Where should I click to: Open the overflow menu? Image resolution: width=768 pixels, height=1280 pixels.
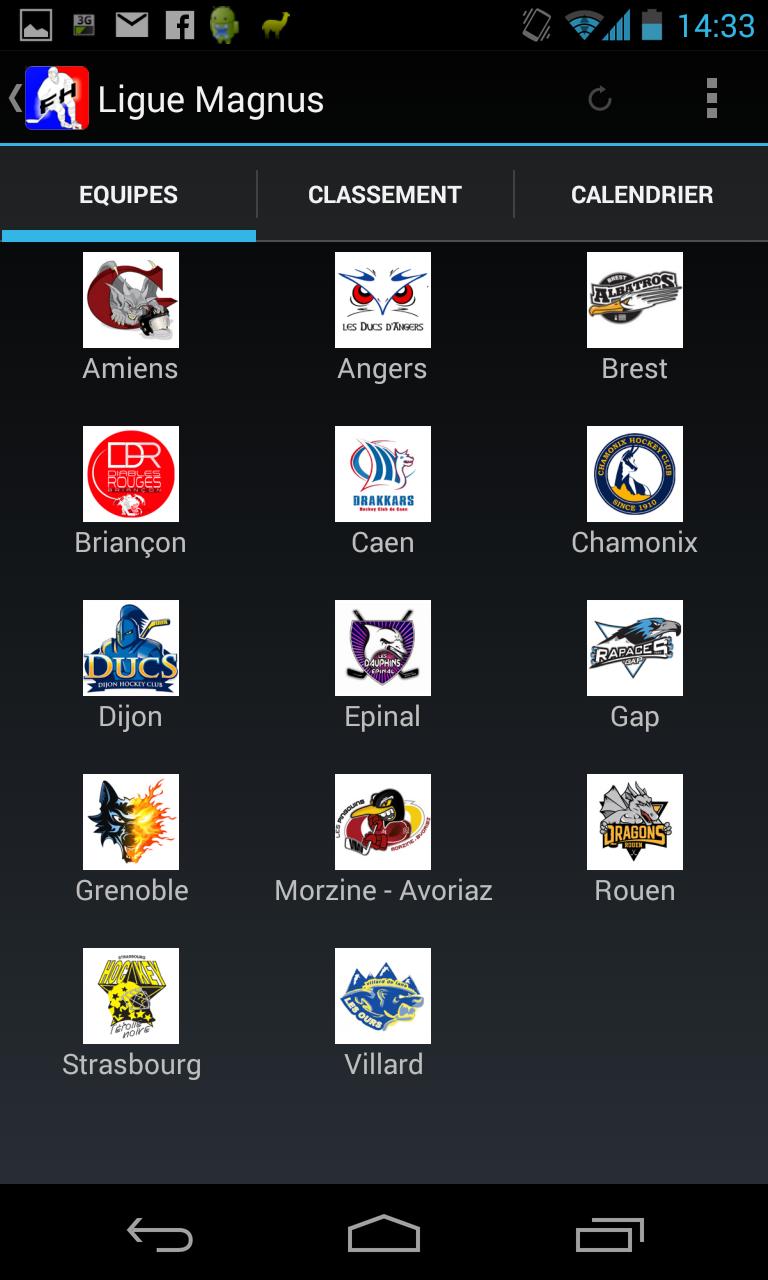712,98
